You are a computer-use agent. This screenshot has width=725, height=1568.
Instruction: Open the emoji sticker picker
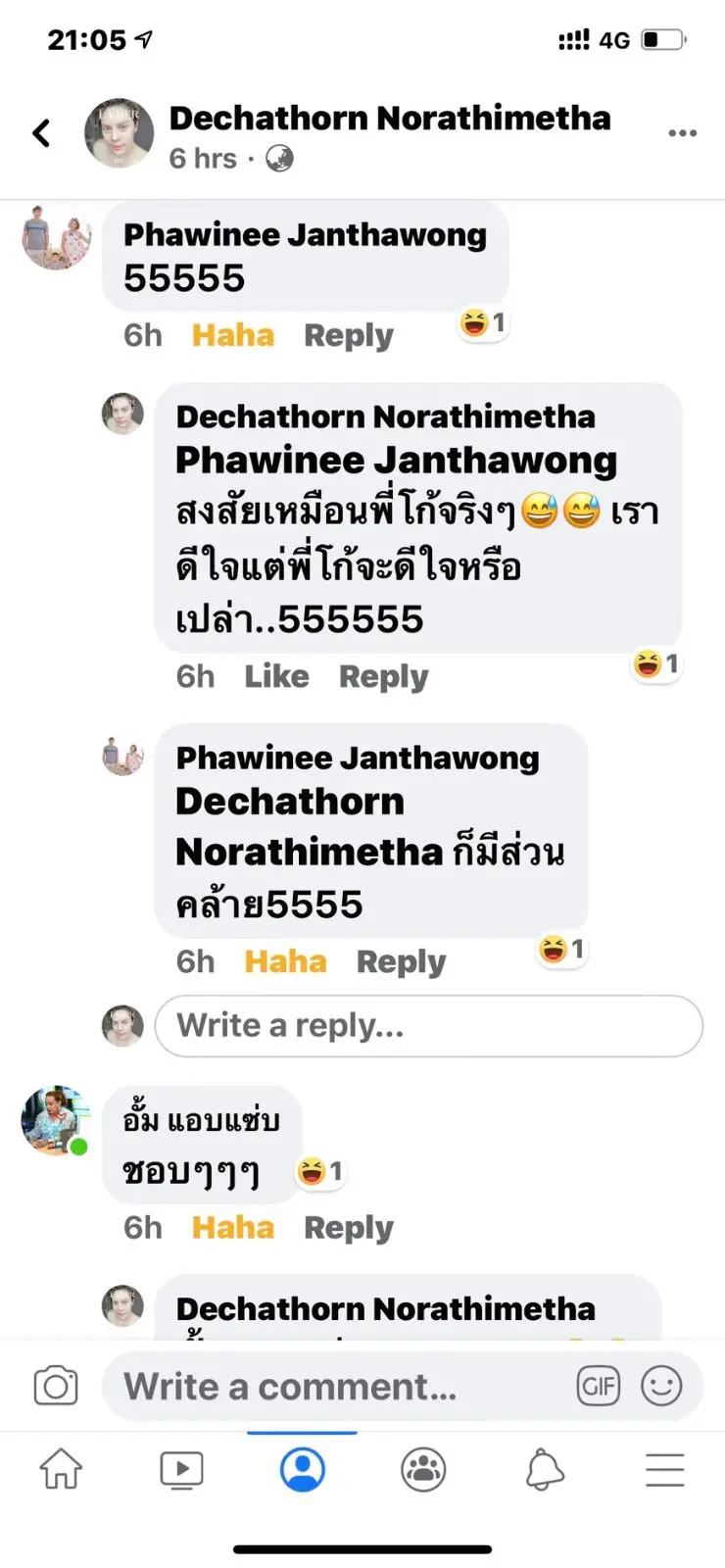(x=661, y=1387)
